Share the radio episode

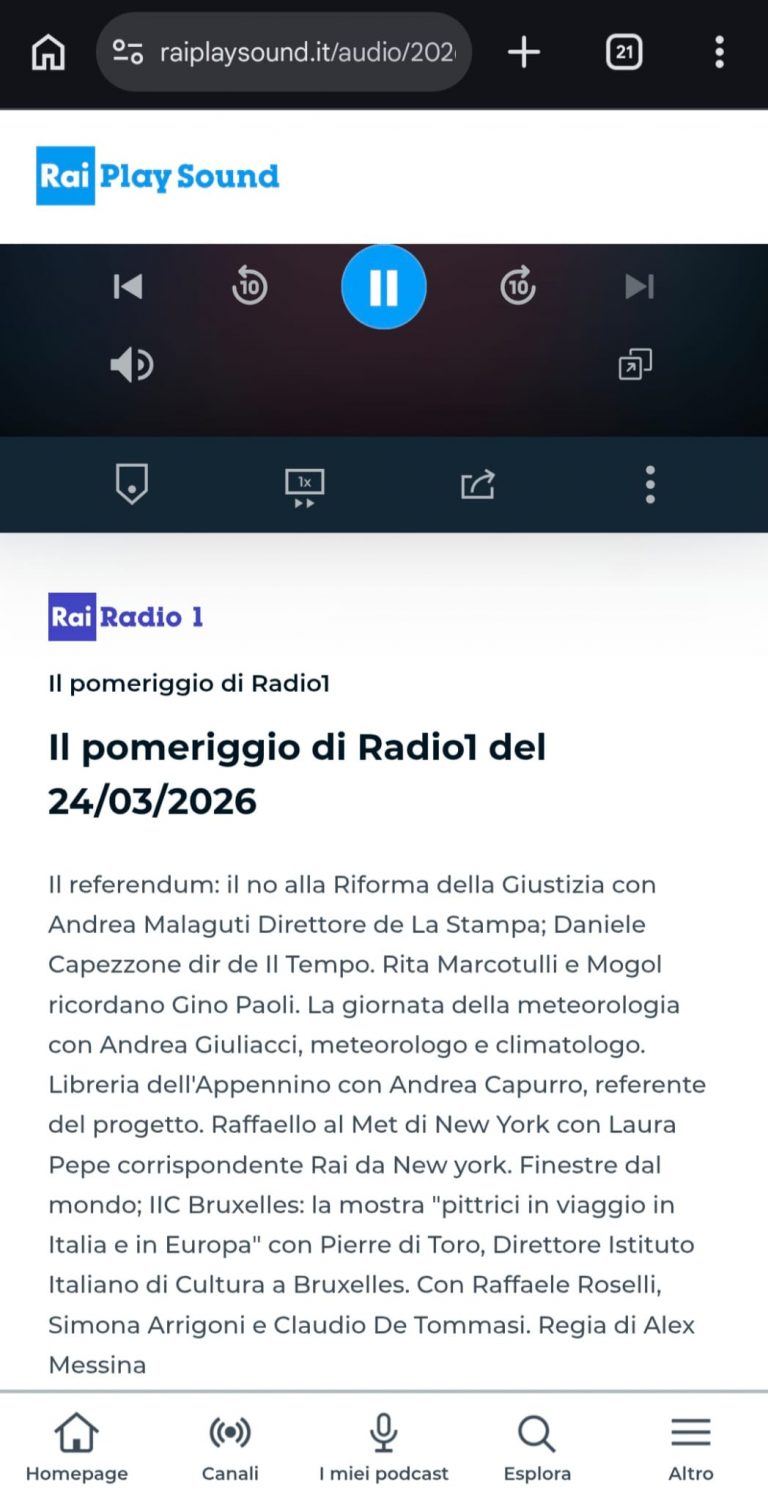click(477, 484)
